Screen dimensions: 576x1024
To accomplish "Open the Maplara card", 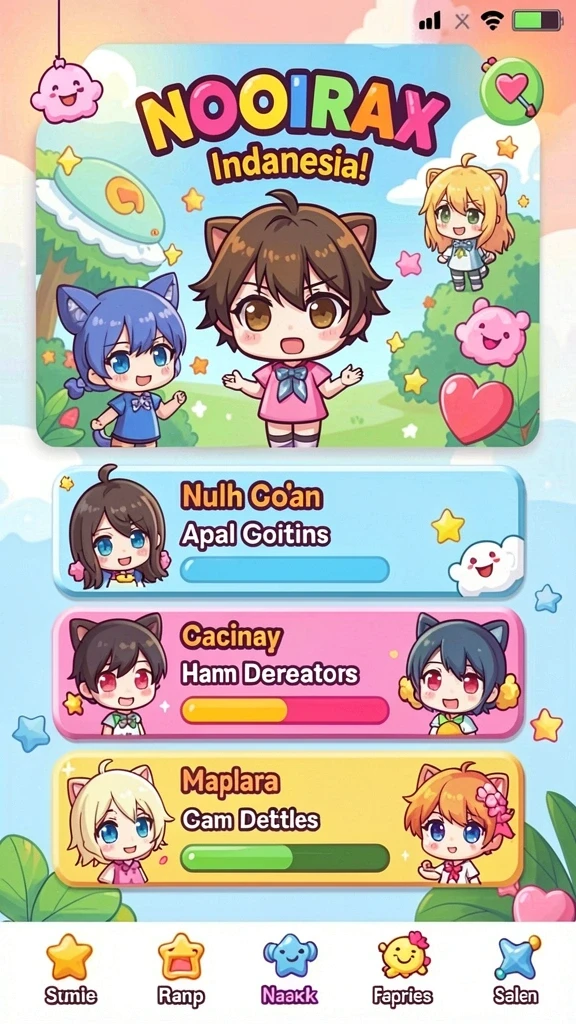I will [x=288, y=819].
